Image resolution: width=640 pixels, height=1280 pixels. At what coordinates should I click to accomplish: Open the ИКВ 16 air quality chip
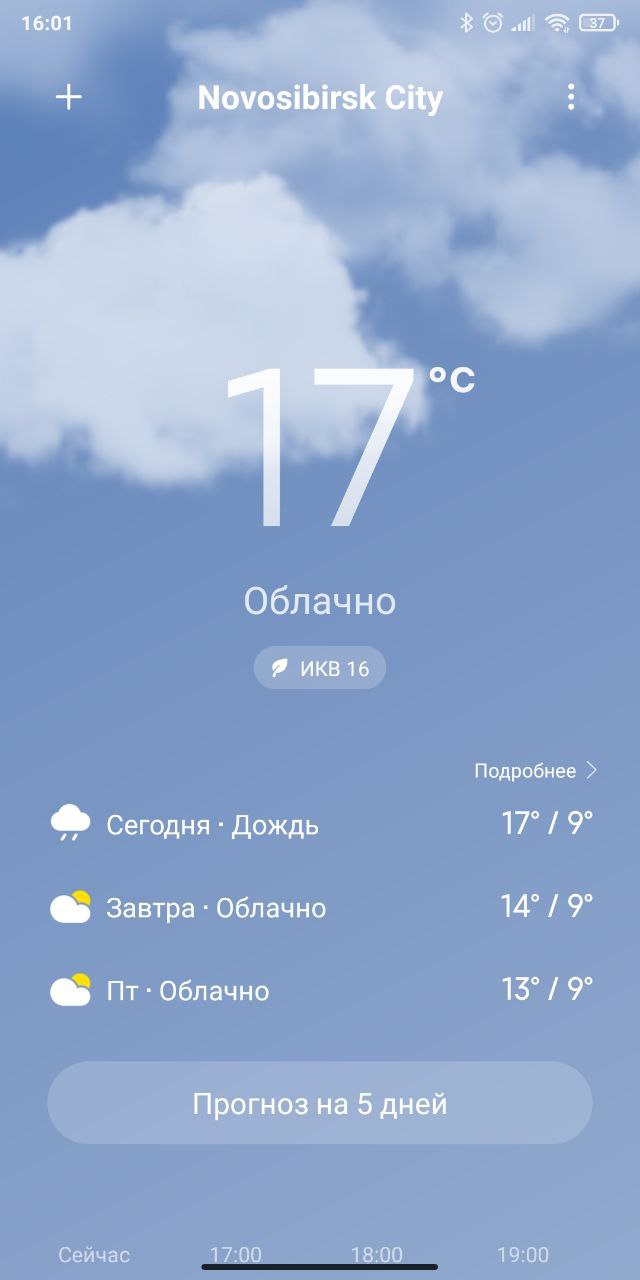pos(320,668)
